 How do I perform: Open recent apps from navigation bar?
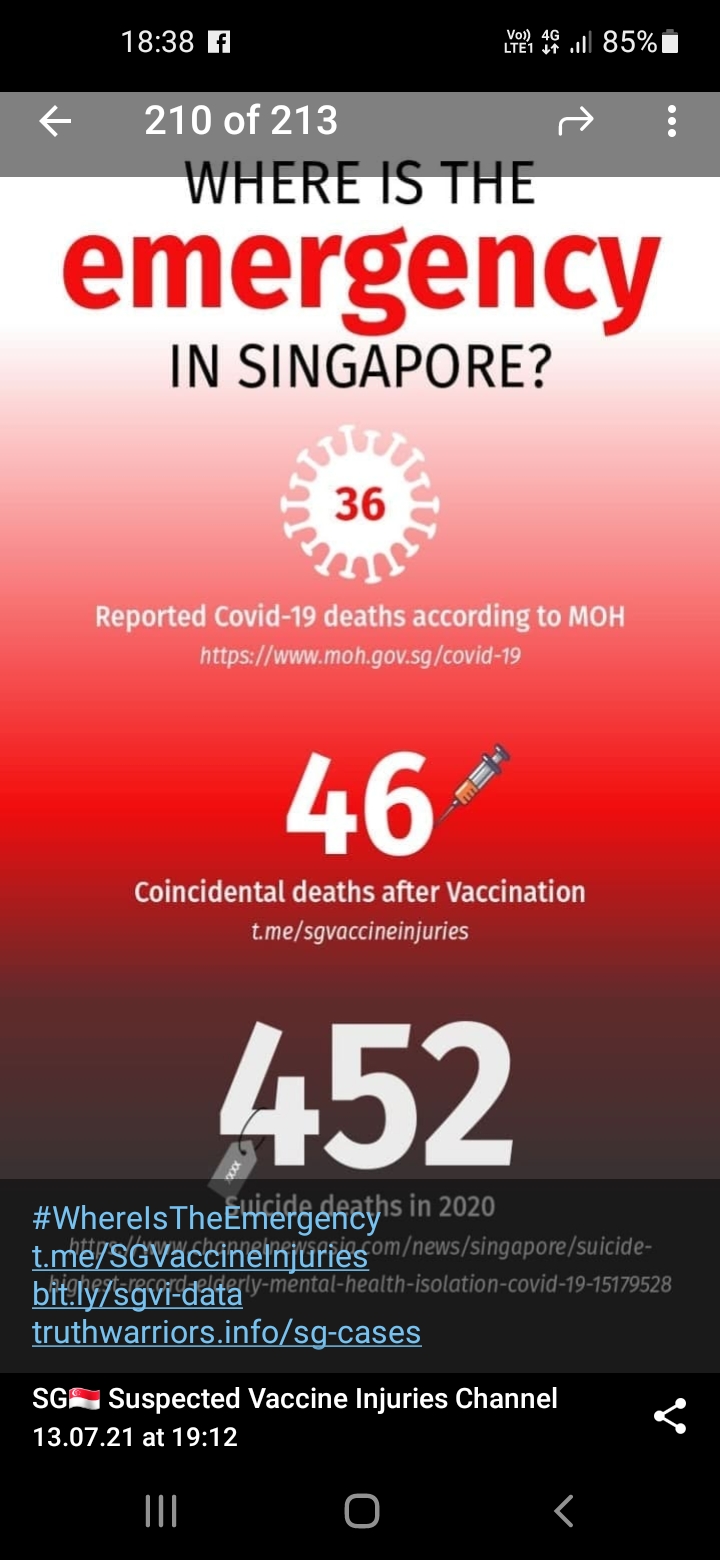[x=160, y=1511]
